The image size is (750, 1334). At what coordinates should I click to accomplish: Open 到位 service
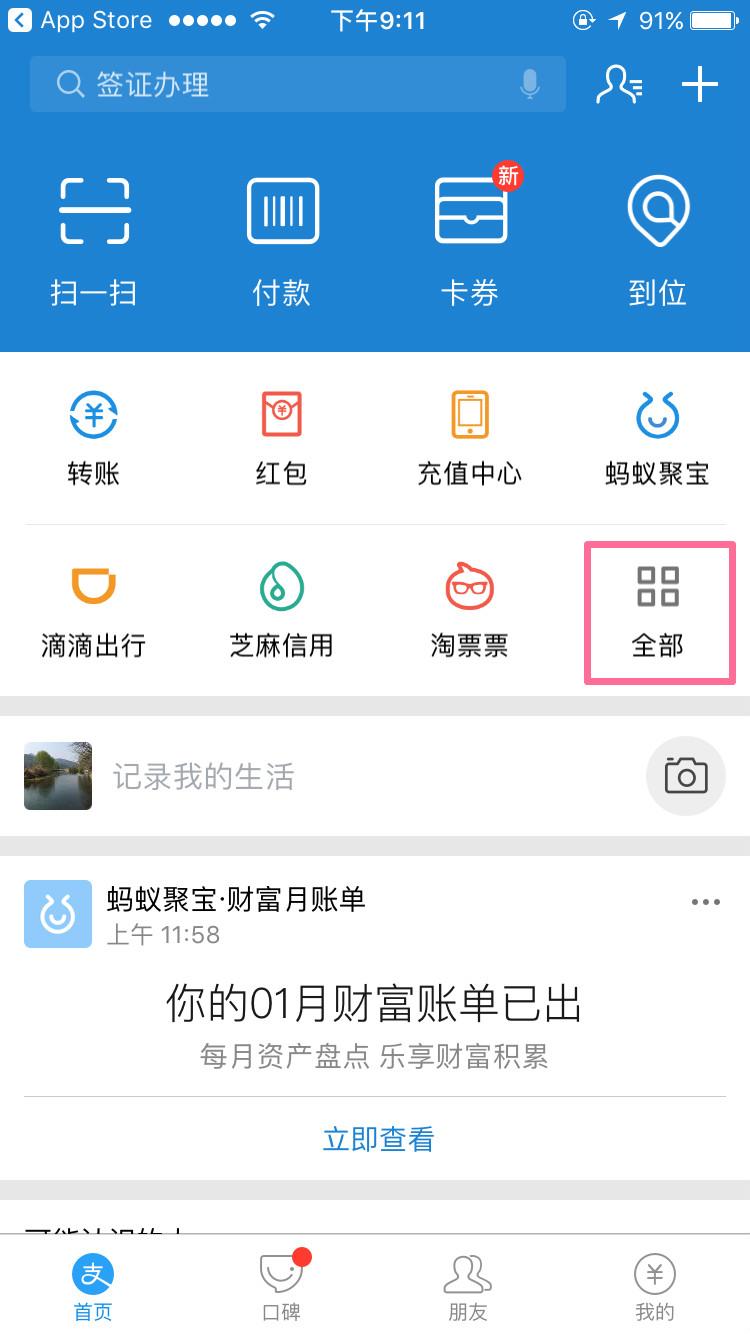pos(658,240)
